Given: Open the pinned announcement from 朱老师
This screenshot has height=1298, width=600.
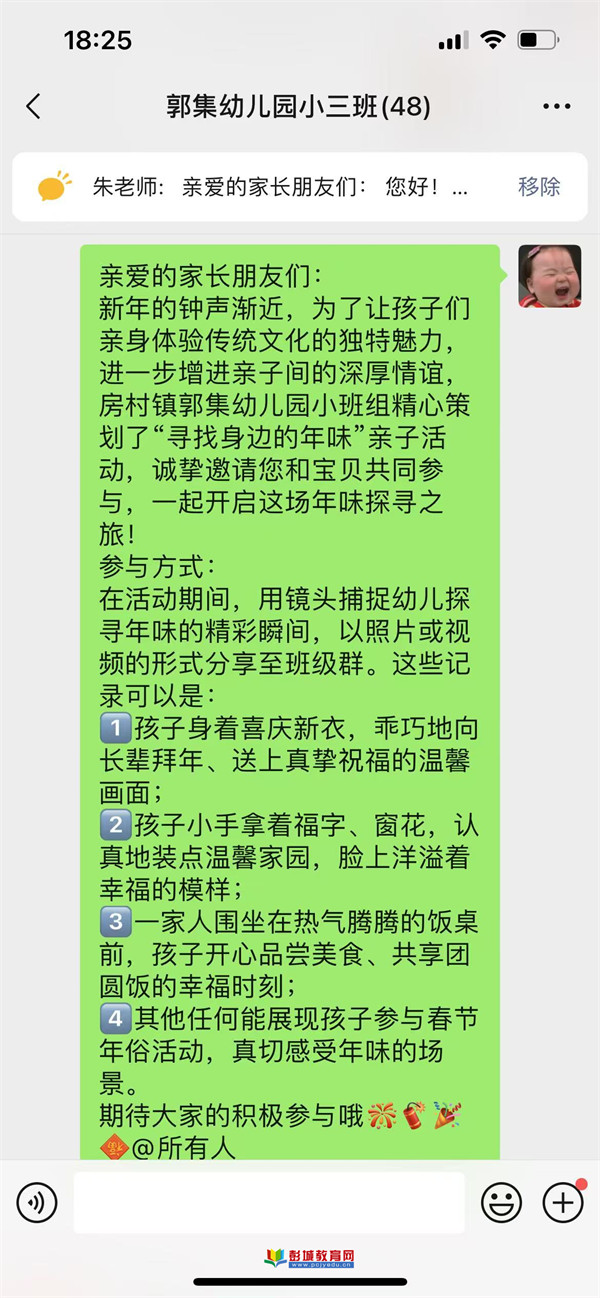Looking at the screenshot, I should 280,187.
